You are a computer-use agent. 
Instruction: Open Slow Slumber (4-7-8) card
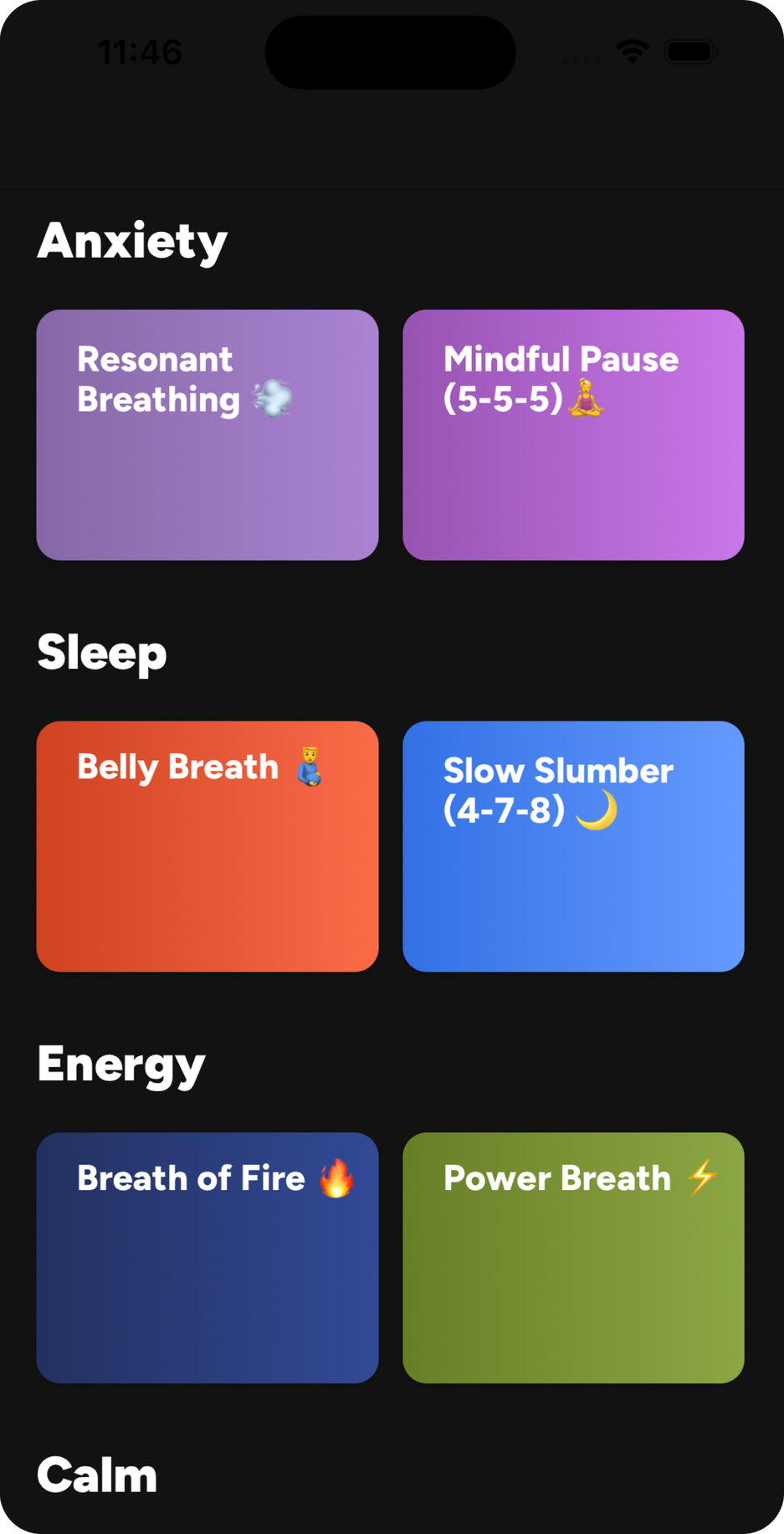[573, 845]
